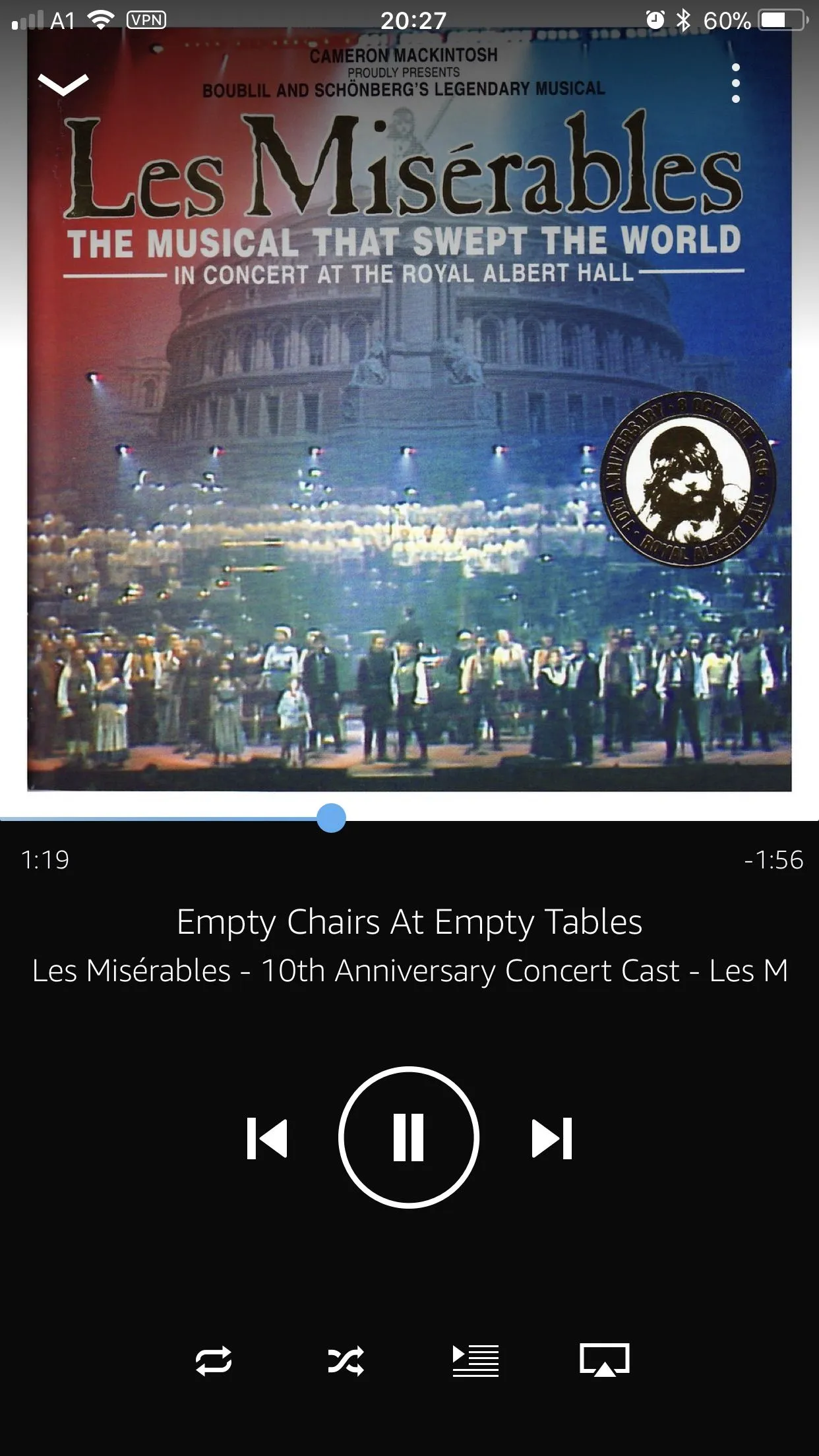Toggle repeat mode
Screen dimensions: 819x1456
click(x=214, y=1360)
